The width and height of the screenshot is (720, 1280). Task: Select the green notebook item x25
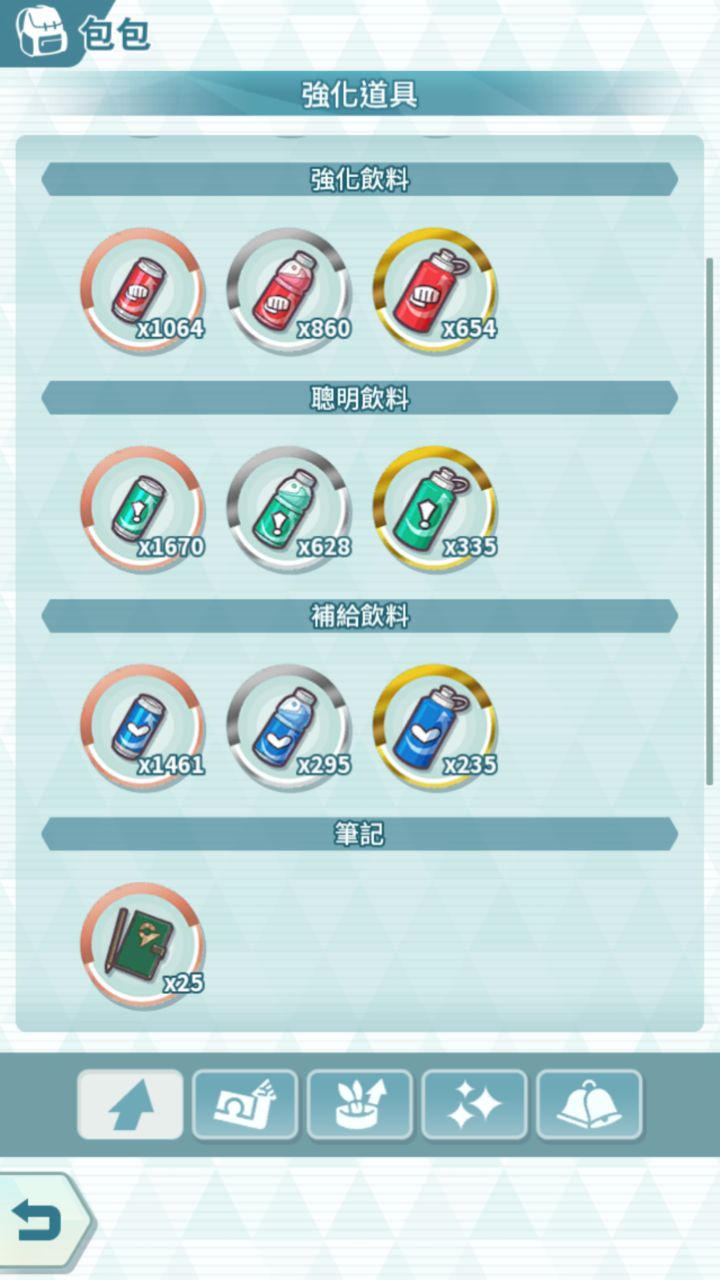[142, 945]
